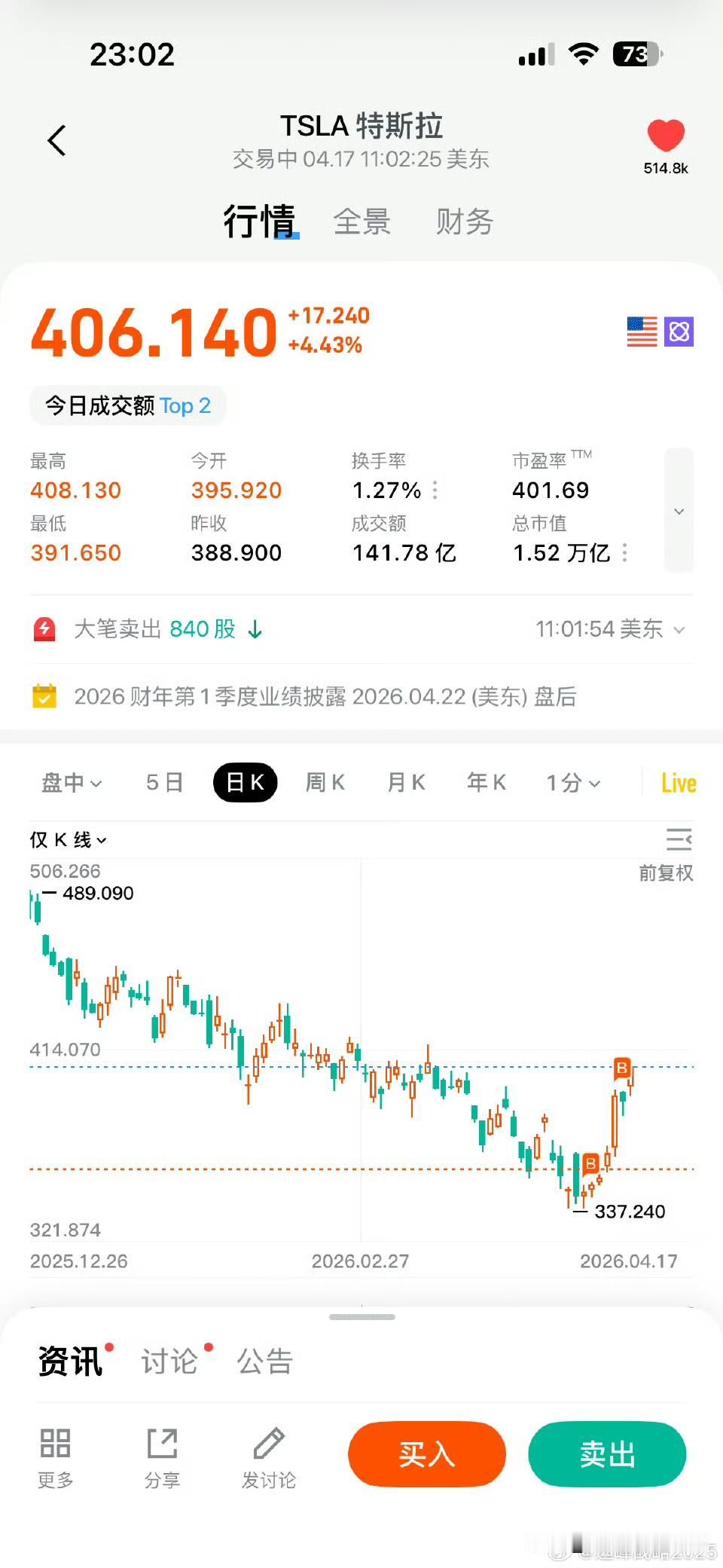Click the lightning icon next to 大笔卖出
This screenshot has width=723, height=1568.
pos(44,628)
